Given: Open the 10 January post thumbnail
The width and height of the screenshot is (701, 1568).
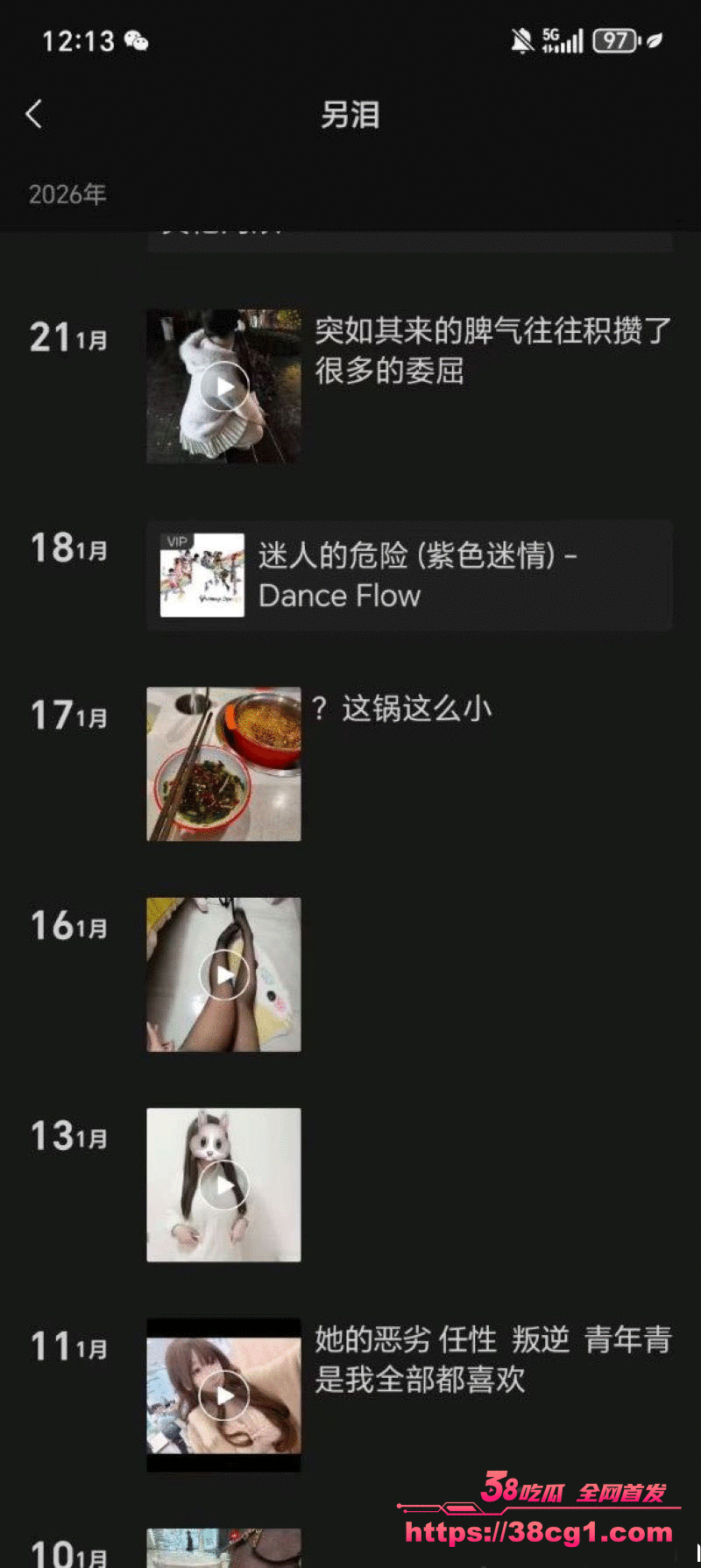Looking at the screenshot, I should (223, 1549).
